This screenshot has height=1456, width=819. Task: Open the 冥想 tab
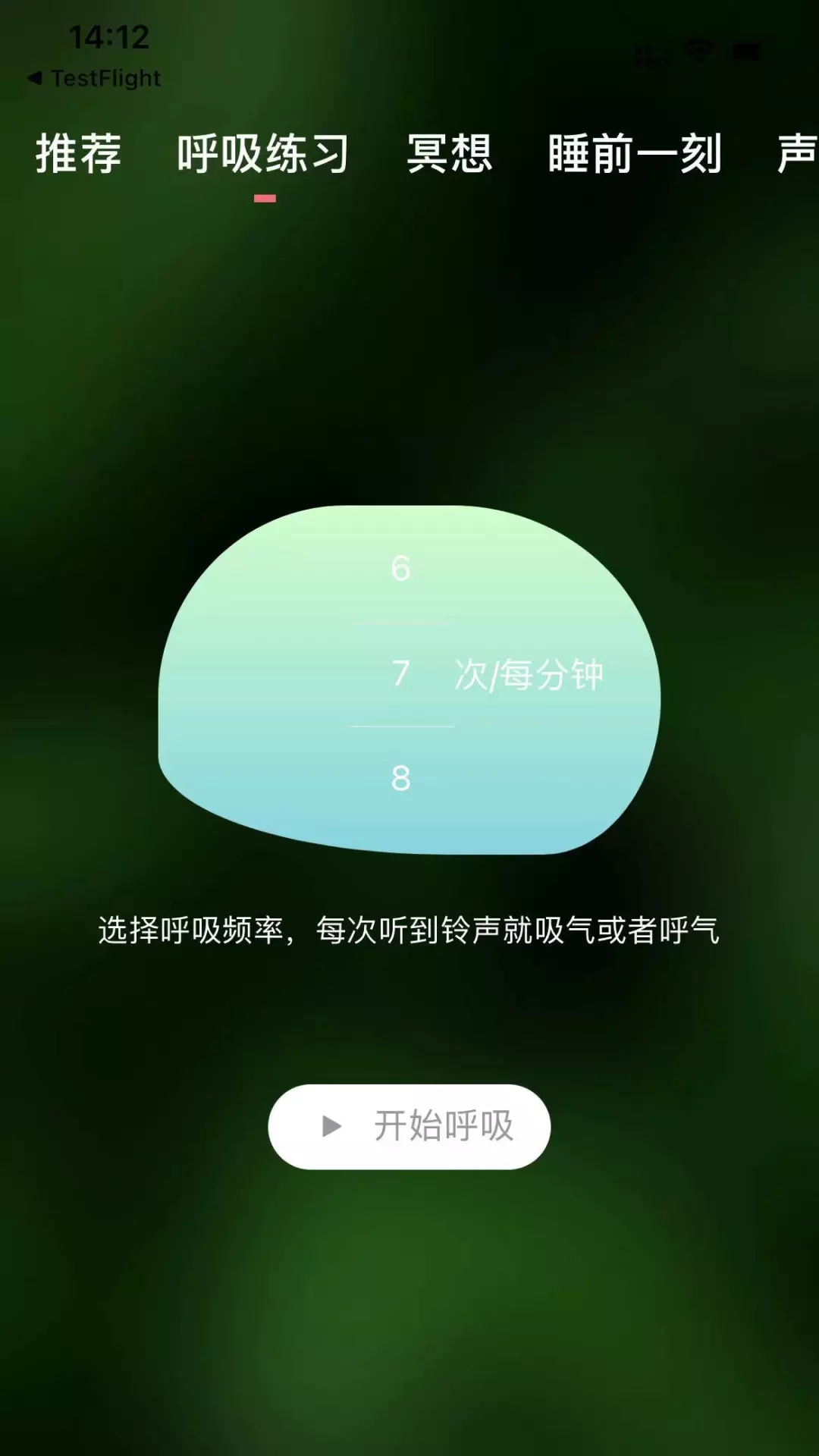[x=450, y=154]
